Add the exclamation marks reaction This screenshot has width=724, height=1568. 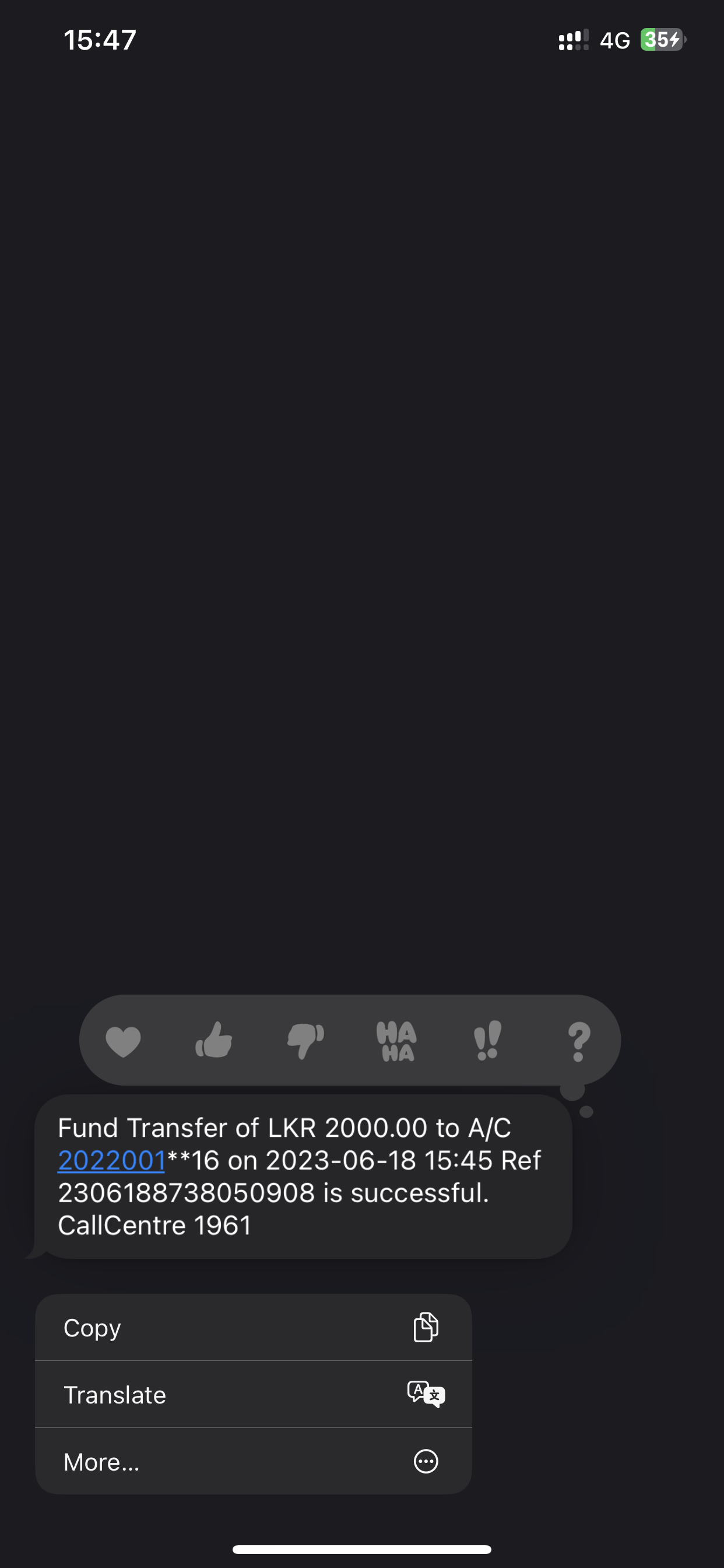(488, 1040)
